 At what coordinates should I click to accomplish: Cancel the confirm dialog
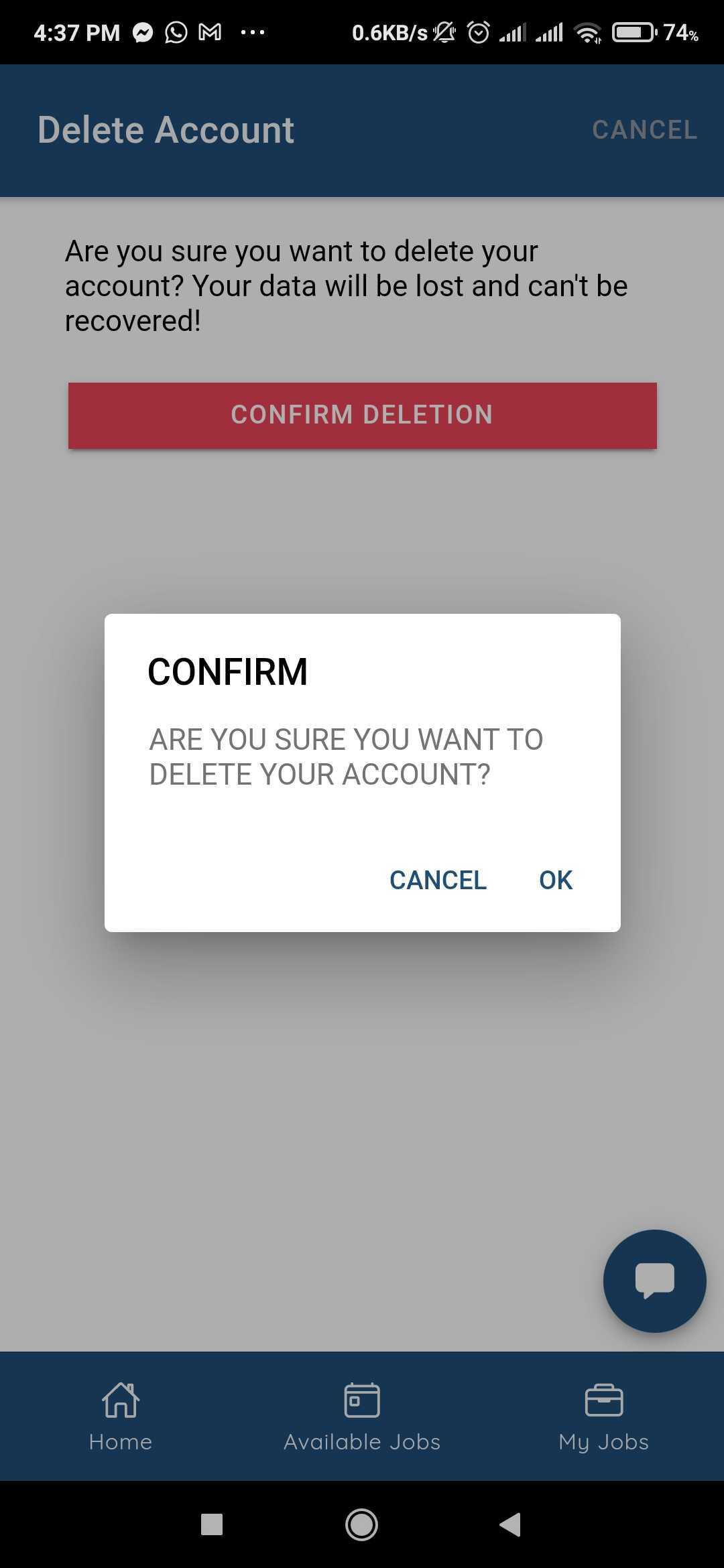pyautogui.click(x=438, y=880)
